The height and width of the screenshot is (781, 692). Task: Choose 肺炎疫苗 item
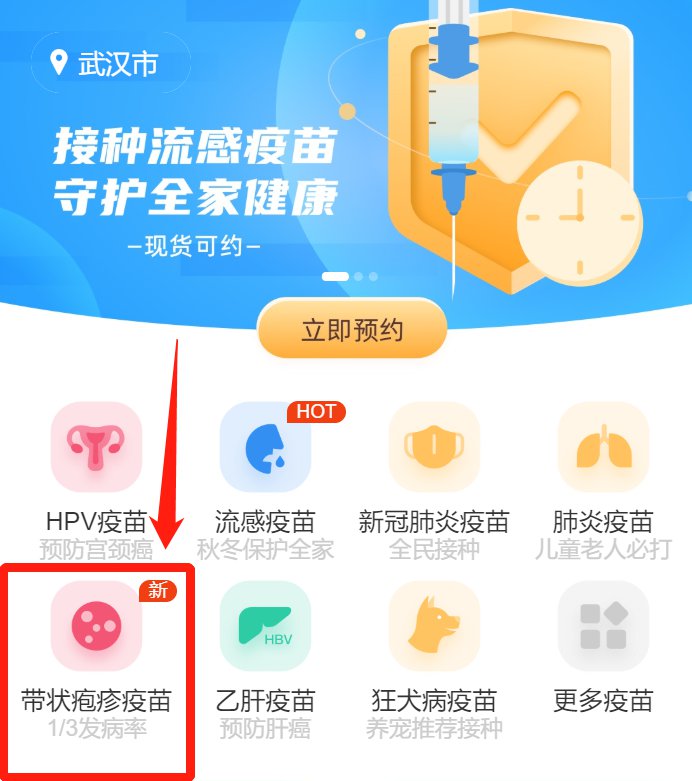[603, 449]
